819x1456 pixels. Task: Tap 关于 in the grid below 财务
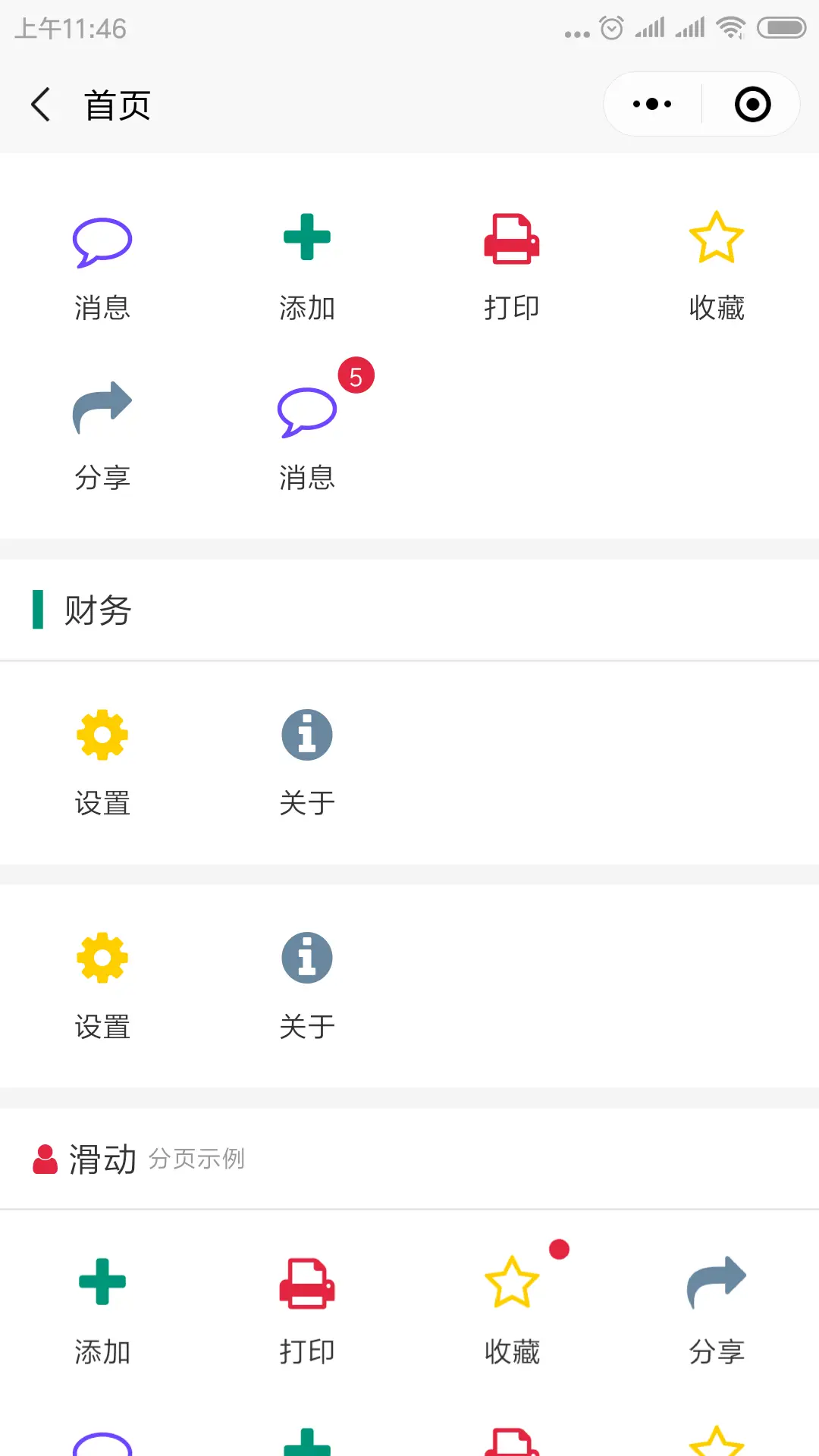[307, 984]
